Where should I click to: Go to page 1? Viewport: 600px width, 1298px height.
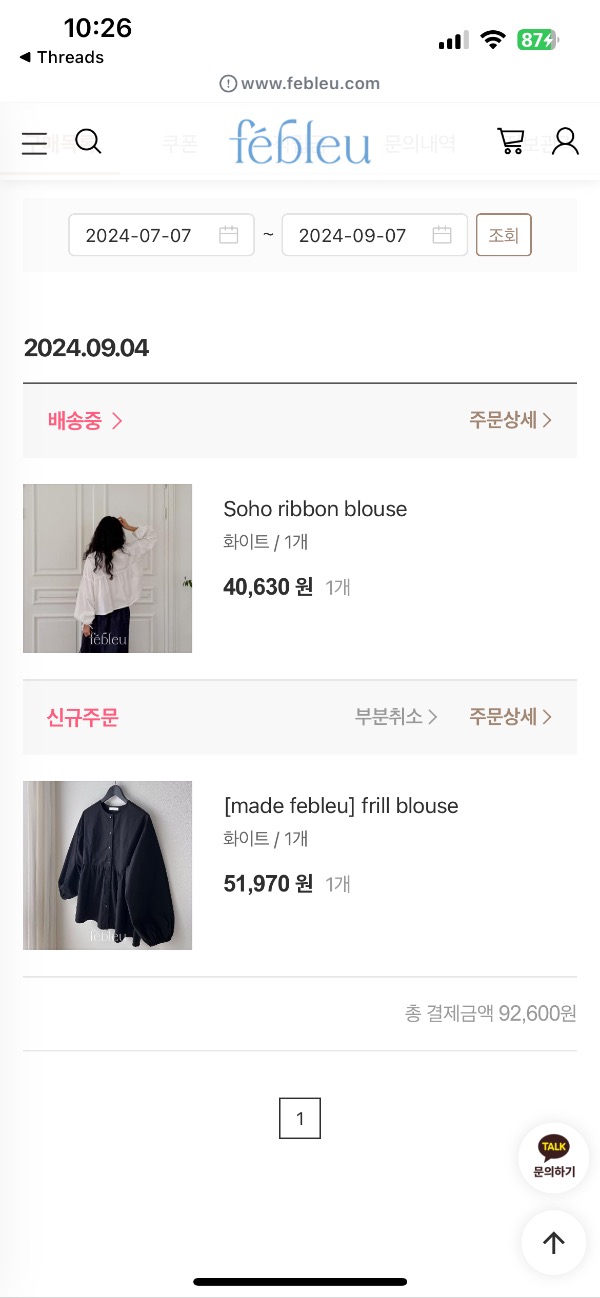click(300, 1119)
